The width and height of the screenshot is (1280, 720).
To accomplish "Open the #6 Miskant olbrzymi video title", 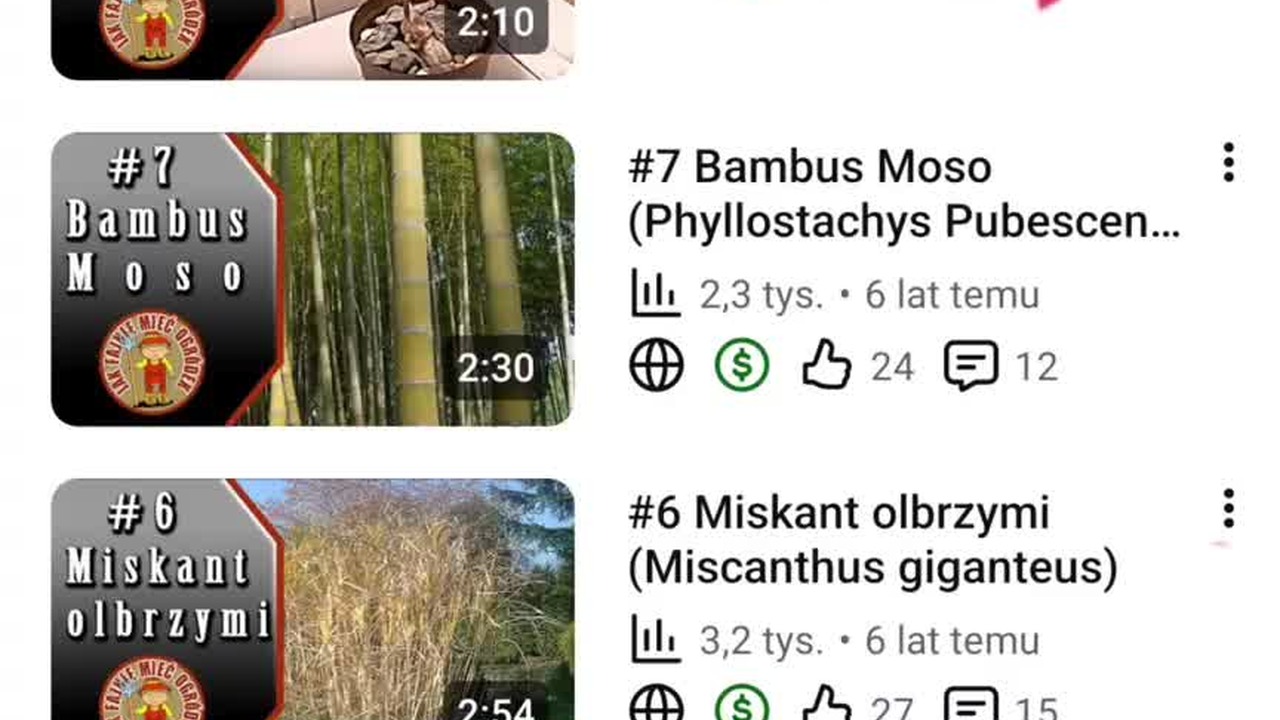I will (x=872, y=540).
